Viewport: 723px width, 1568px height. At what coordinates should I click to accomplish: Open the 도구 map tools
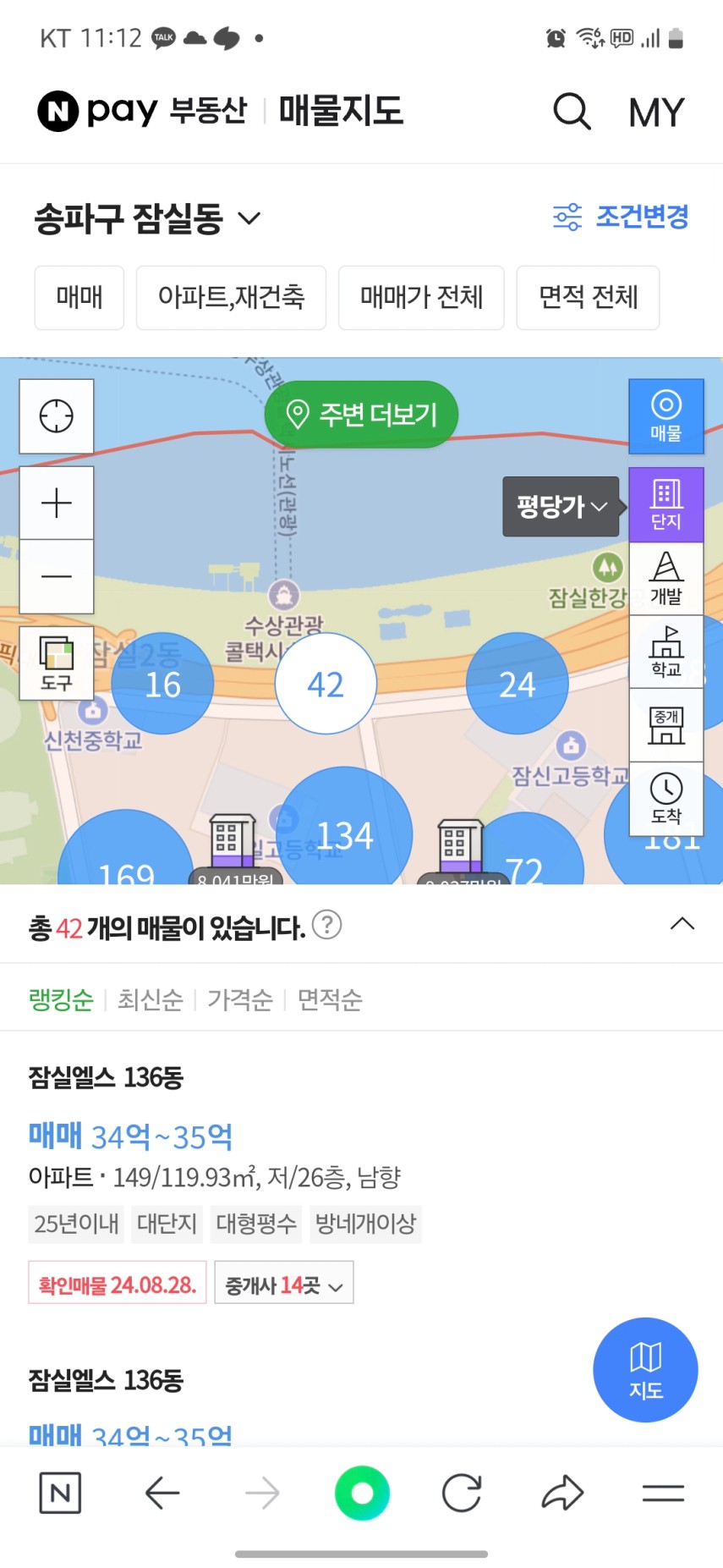pyautogui.click(x=57, y=663)
